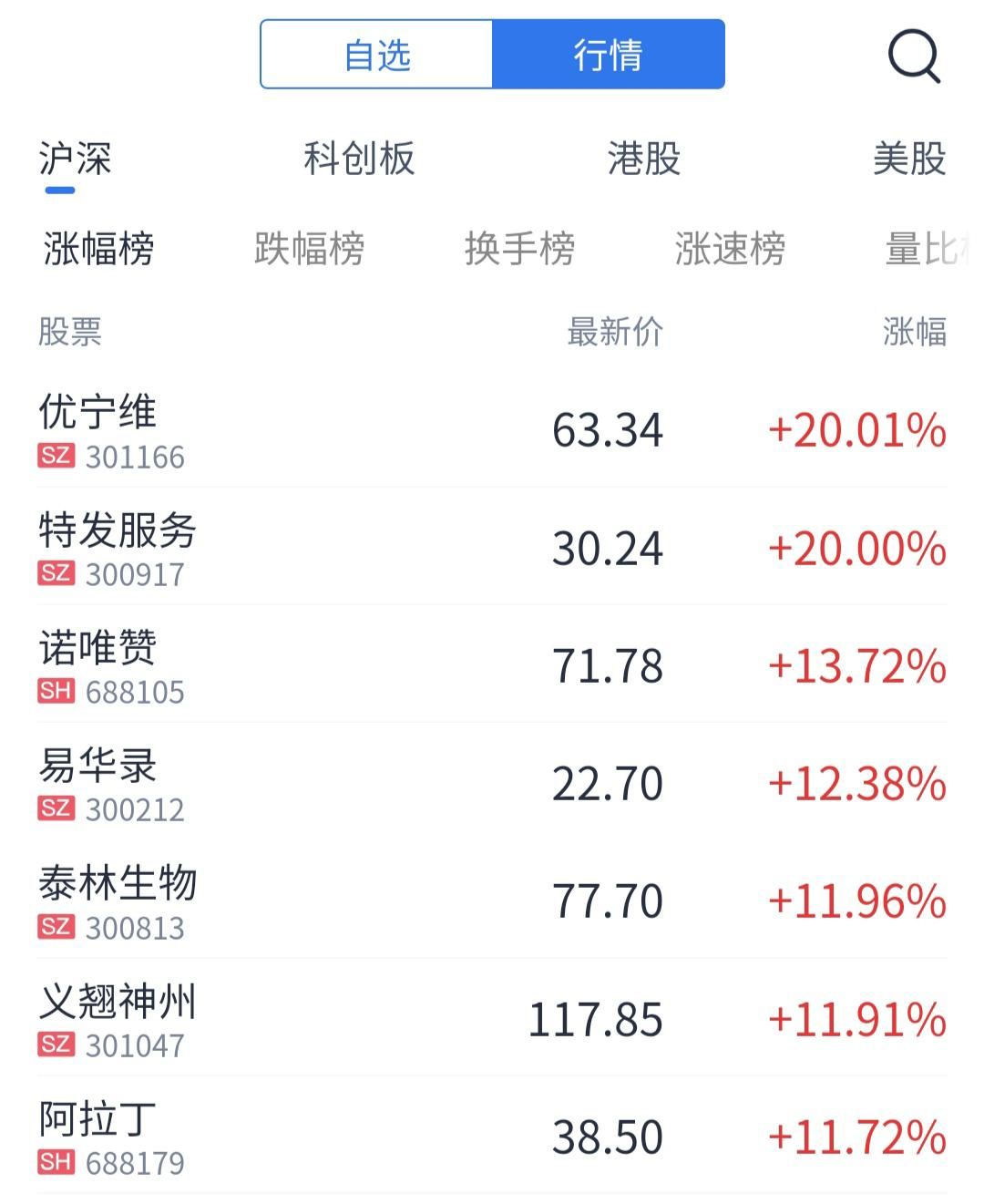Open the search magnifier icon

[x=915, y=57]
